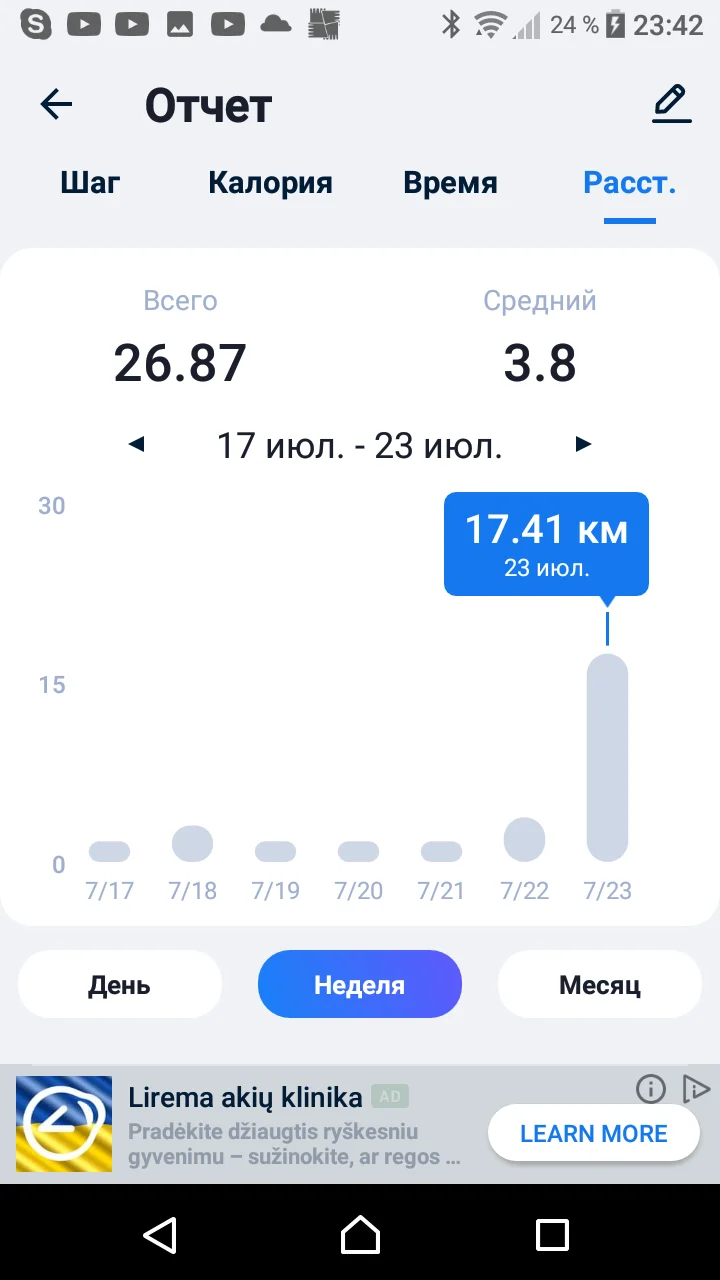Screen dimensions: 720x1280
Task: Tap LEARN MORE on the Lirema ad
Action: [594, 1134]
